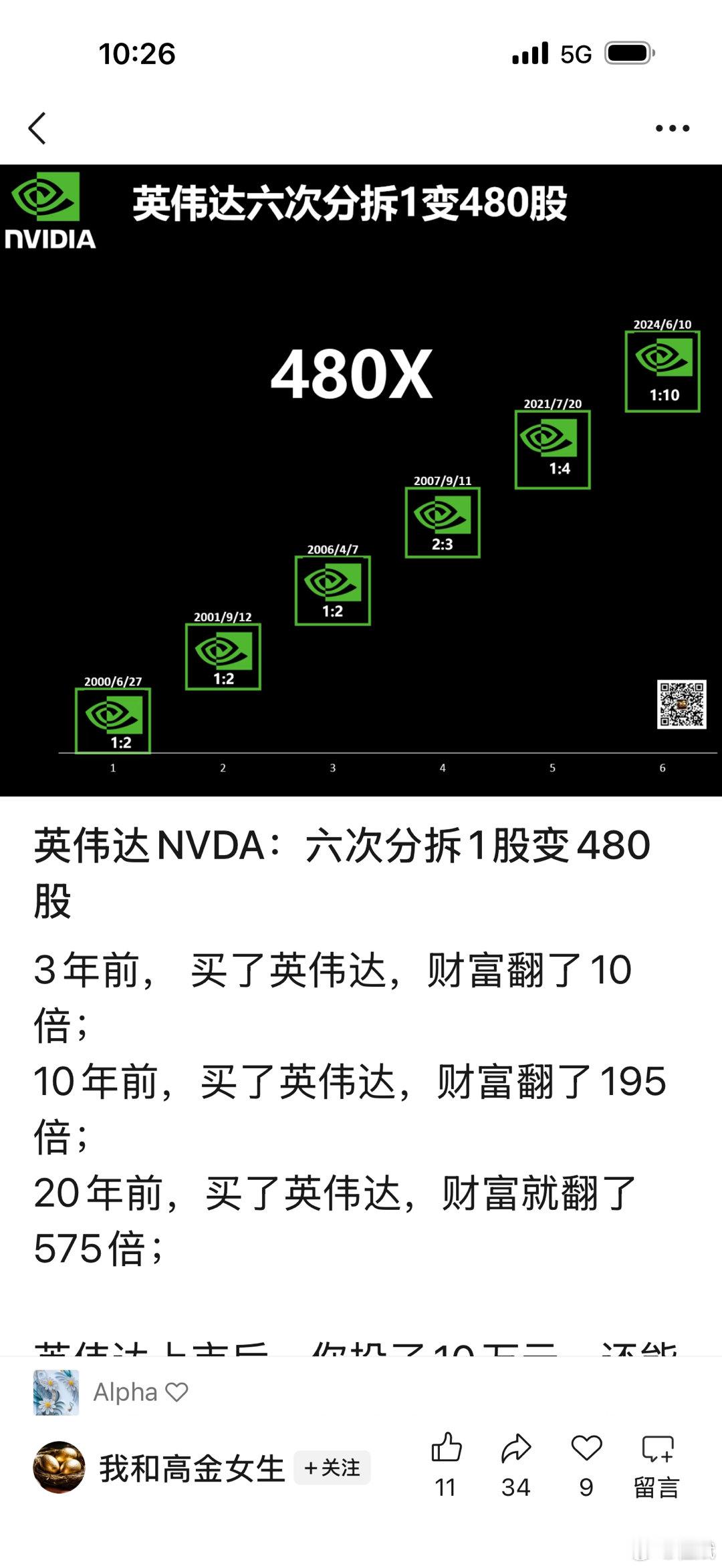Open the profile of 我和高金女生
The height and width of the screenshot is (1568, 722).
click(x=194, y=1467)
